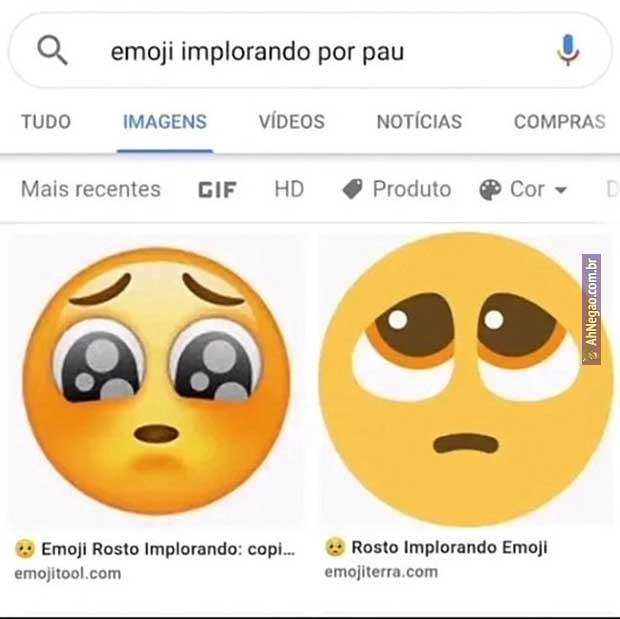
Task: Open the VÍDEOS tab
Action: (291, 122)
